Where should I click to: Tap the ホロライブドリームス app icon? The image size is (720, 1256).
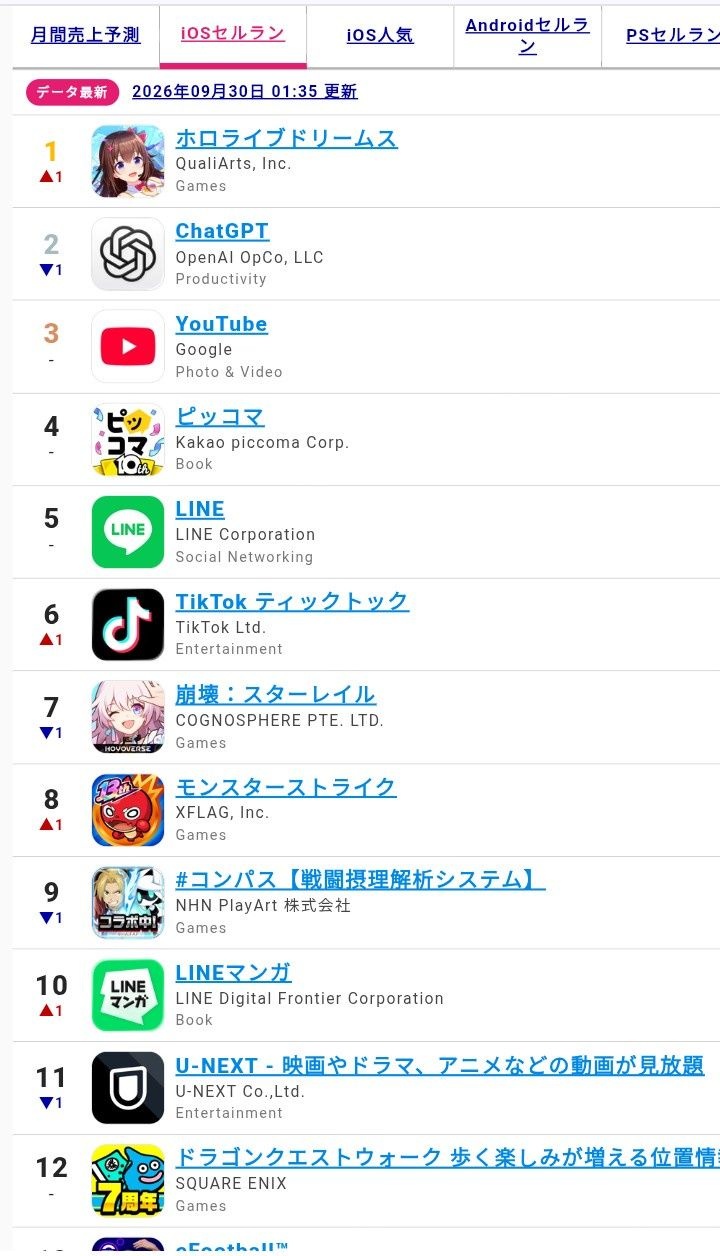tap(128, 161)
